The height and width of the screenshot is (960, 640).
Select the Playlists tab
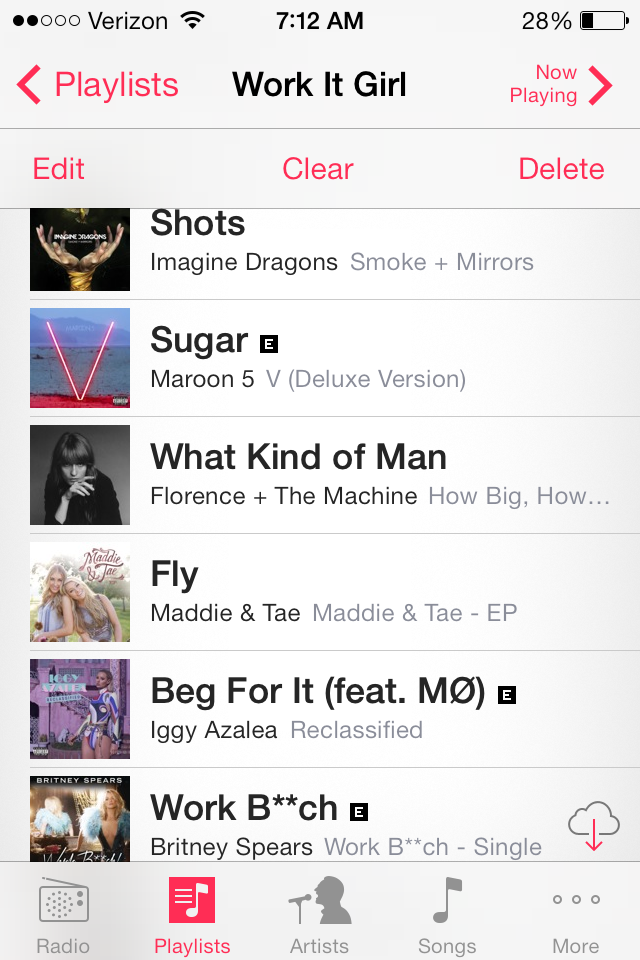click(x=192, y=915)
